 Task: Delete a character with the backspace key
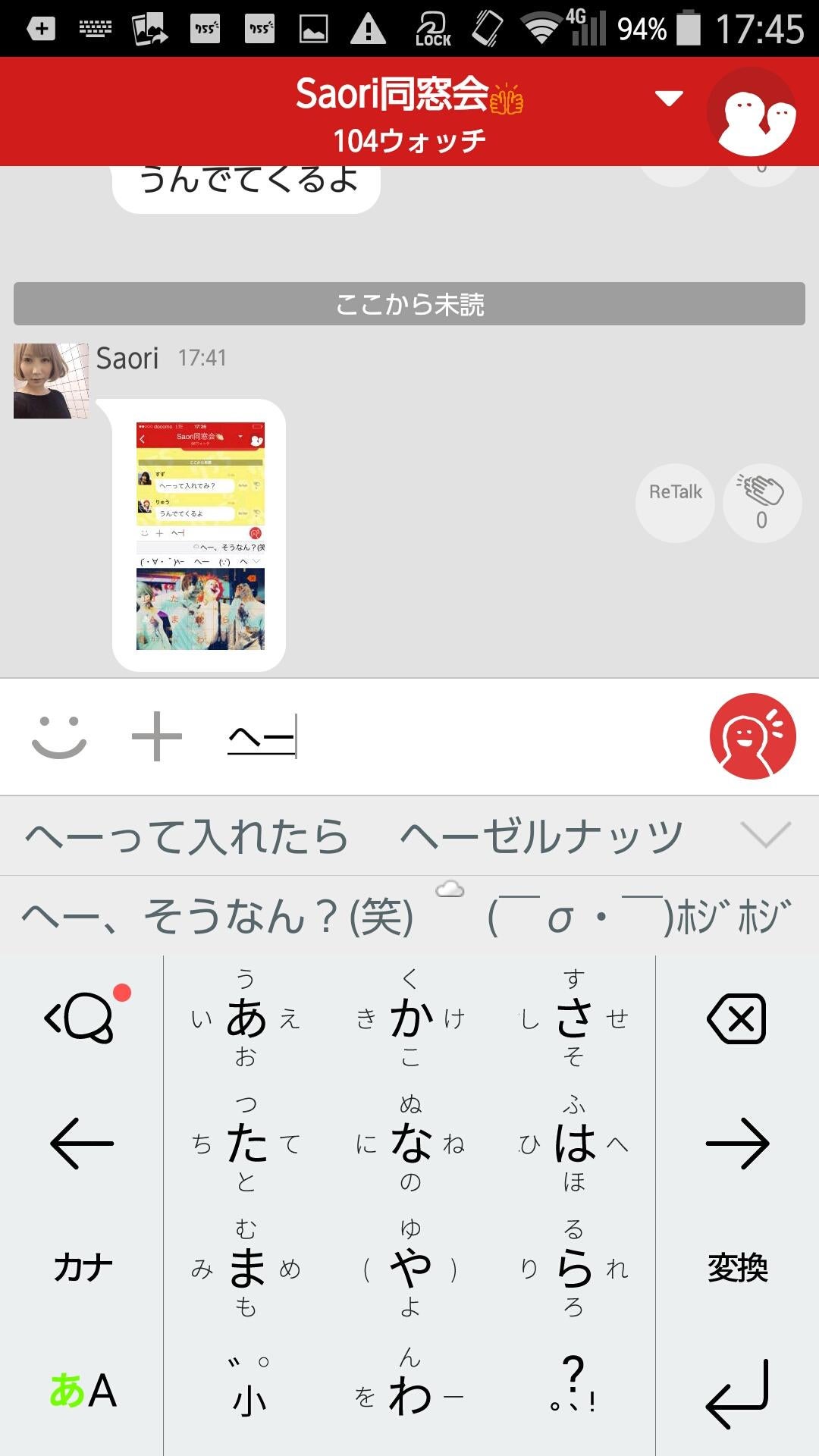pyautogui.click(x=736, y=1018)
